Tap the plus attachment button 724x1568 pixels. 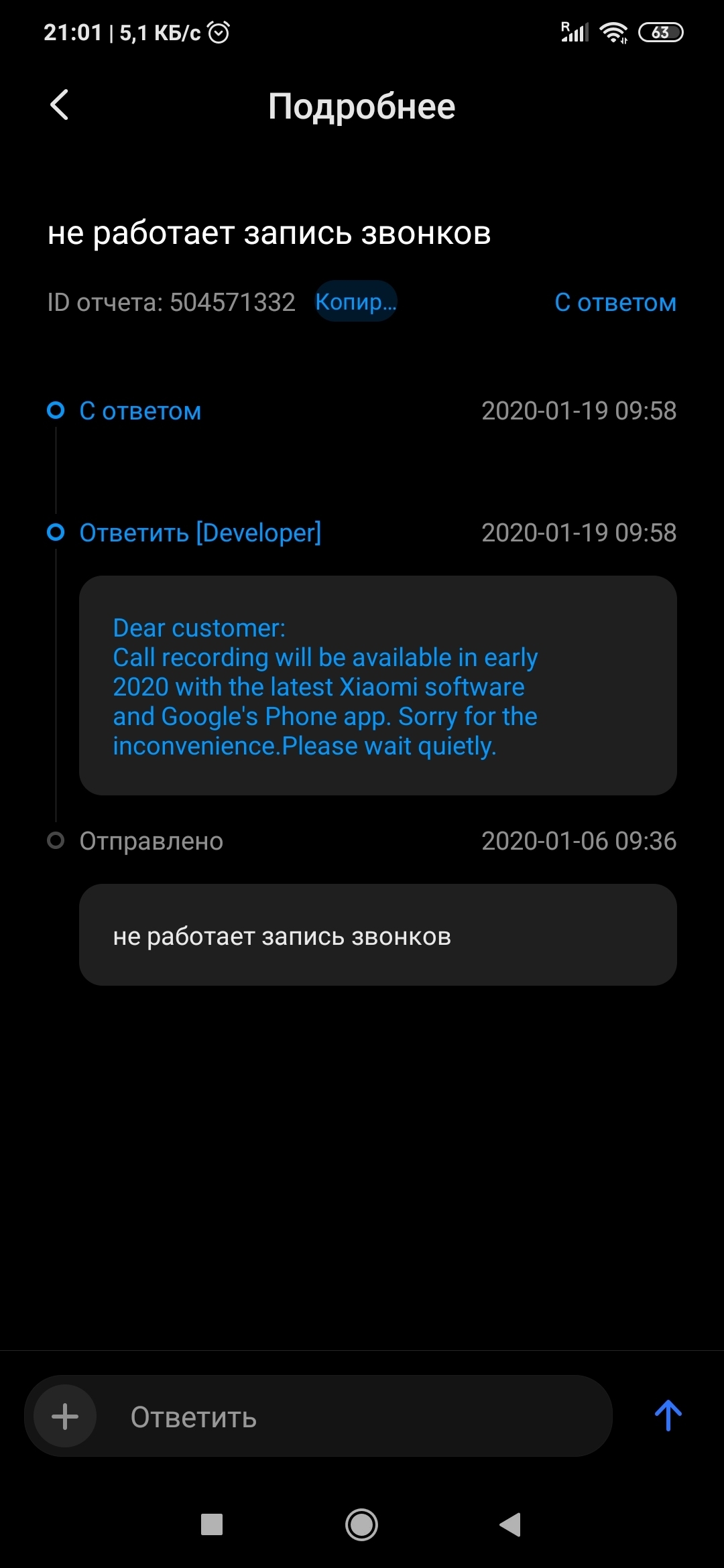click(65, 1417)
